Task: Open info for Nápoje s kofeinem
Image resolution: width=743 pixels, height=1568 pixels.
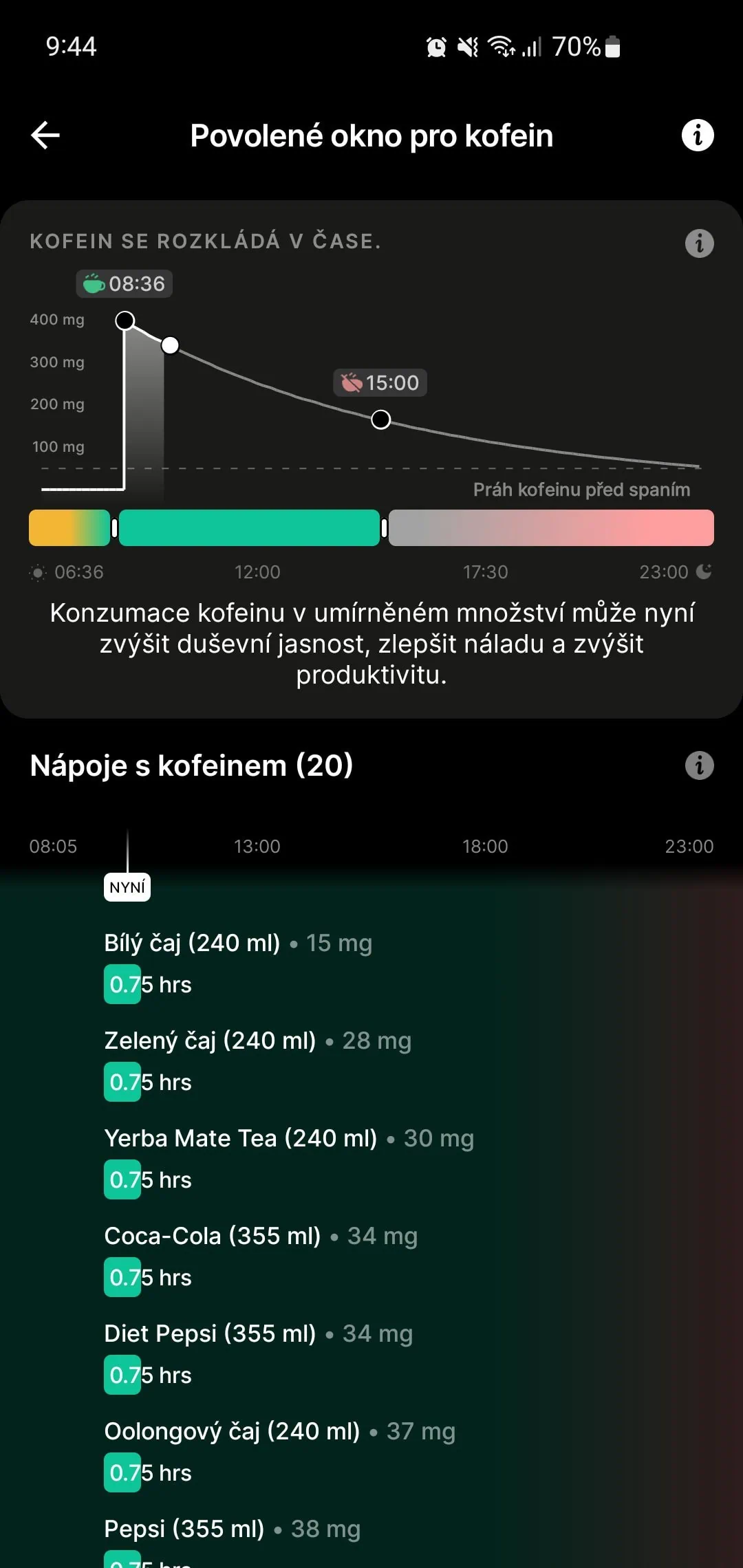Action: coord(699,765)
